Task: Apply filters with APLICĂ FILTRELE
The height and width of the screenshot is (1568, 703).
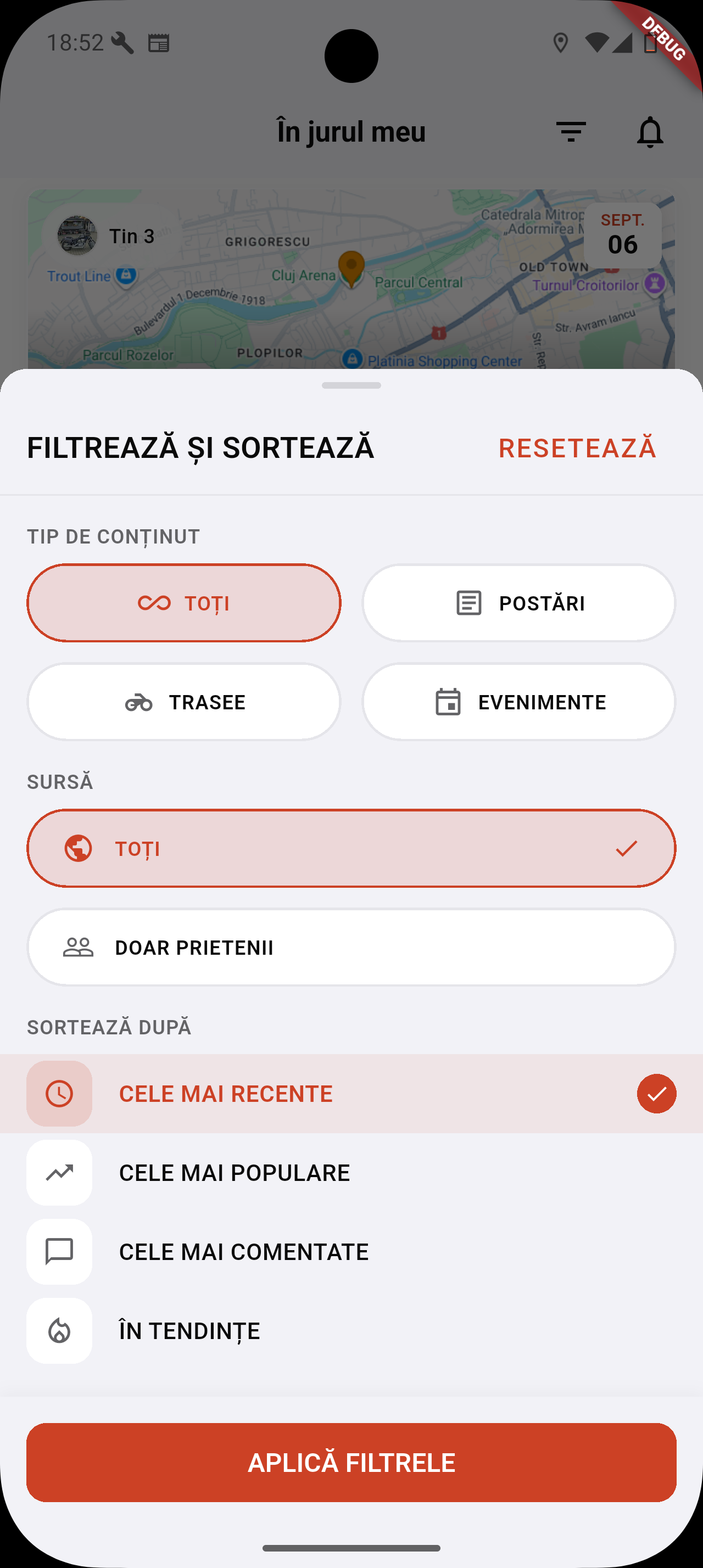Action: [351, 1462]
